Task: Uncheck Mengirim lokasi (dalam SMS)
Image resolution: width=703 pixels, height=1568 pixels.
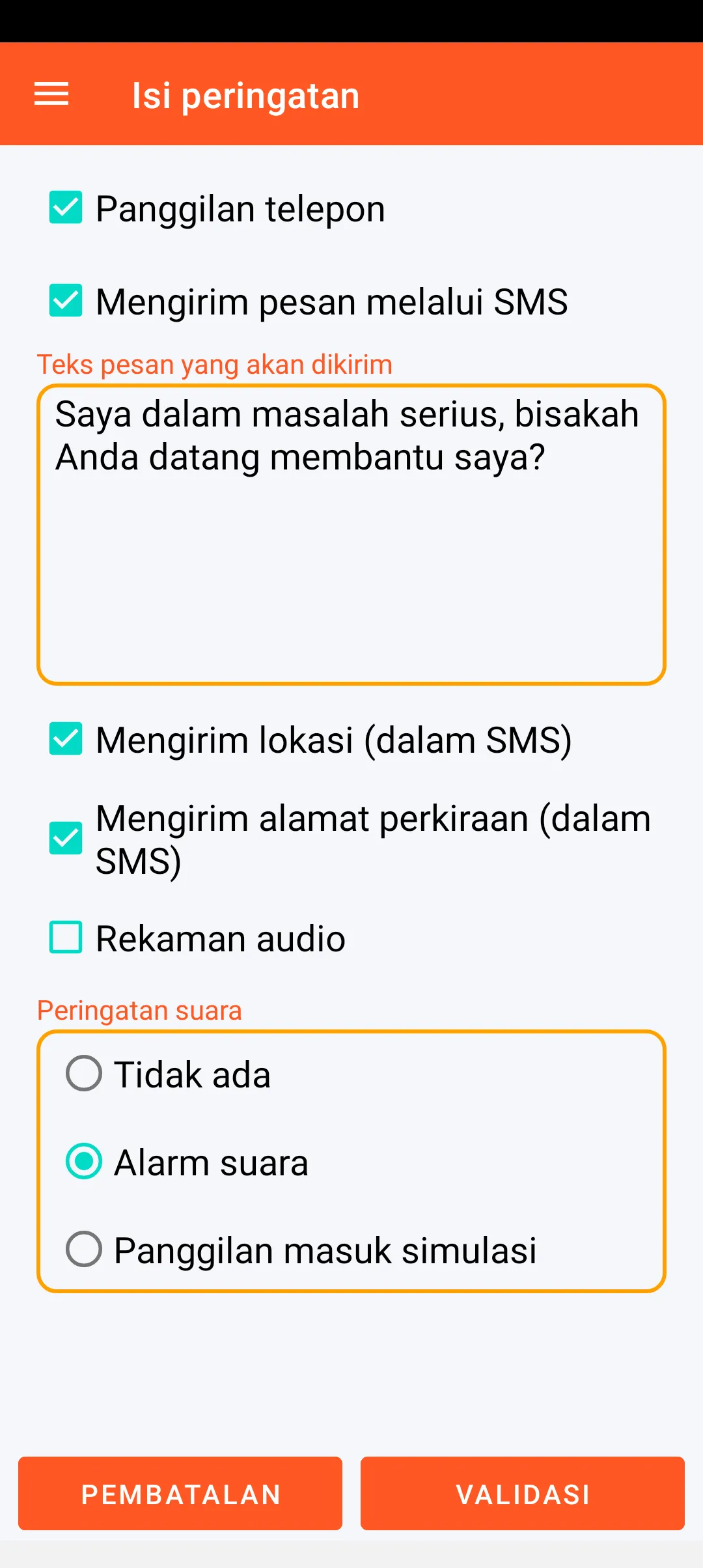Action: coord(66,739)
